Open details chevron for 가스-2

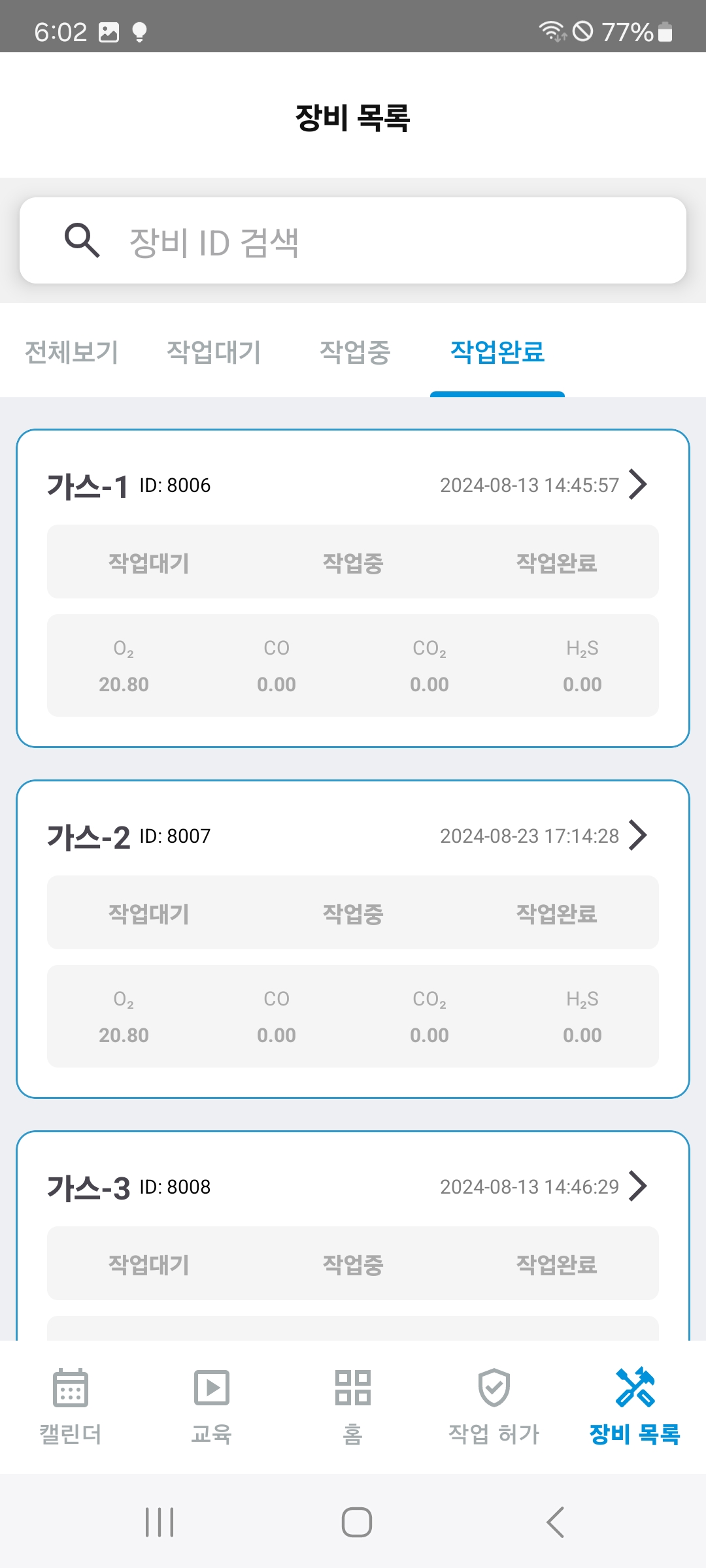tap(637, 836)
